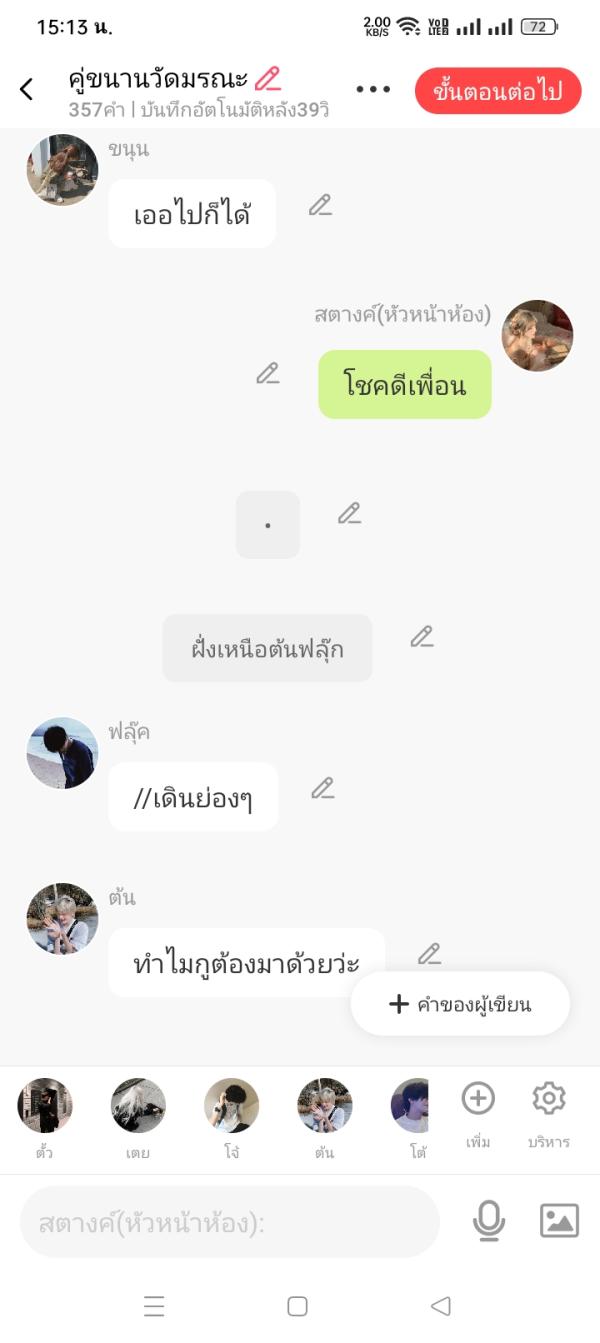Edit the message เออไปก็ได้
The image size is (600, 1343).
(x=320, y=206)
